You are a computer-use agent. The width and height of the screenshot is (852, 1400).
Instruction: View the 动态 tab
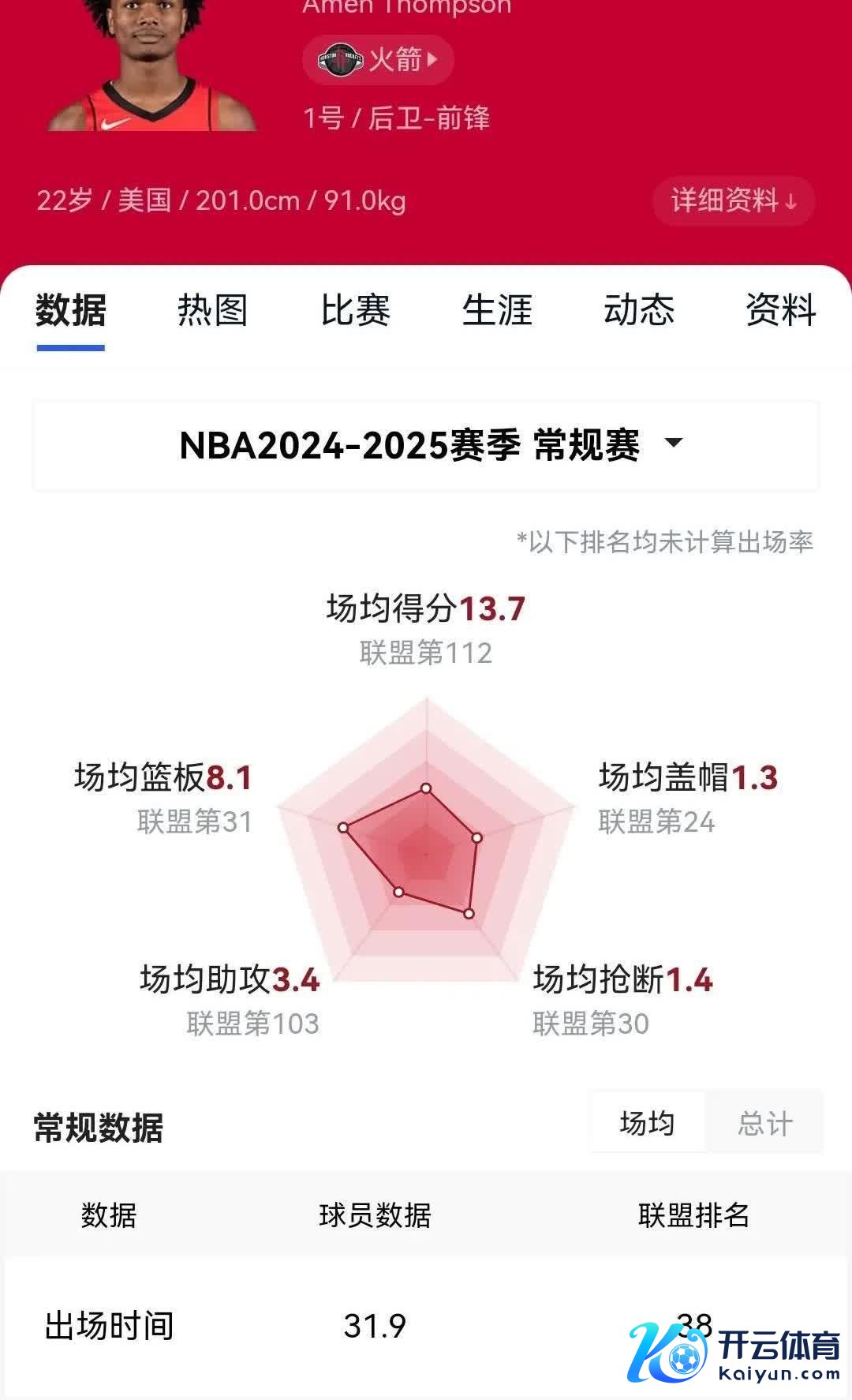(x=639, y=310)
